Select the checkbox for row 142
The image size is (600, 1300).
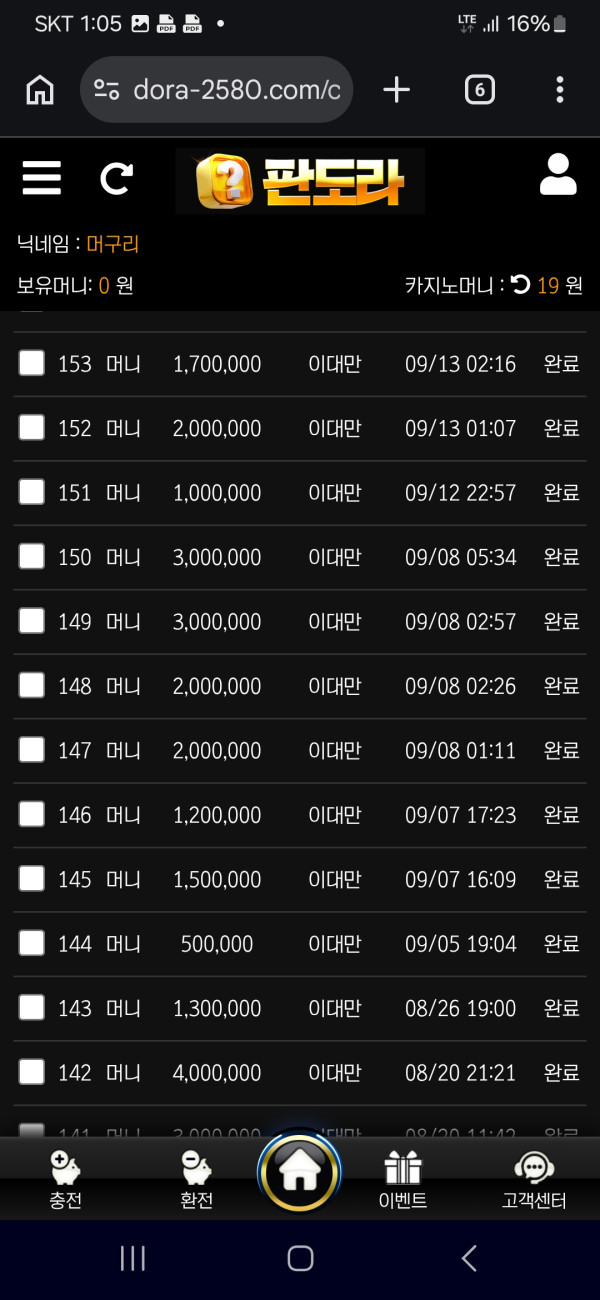click(32, 1071)
